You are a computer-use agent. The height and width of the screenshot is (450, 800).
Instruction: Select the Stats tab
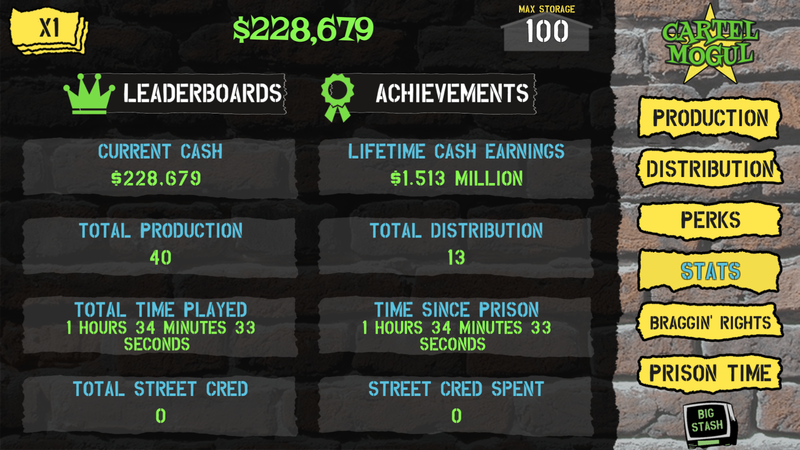tap(709, 271)
